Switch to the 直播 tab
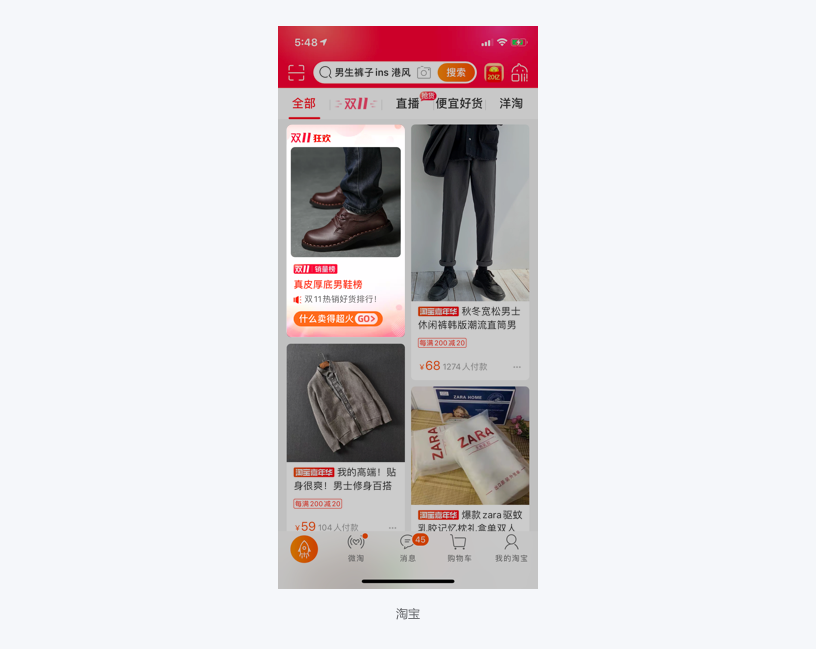 coord(407,104)
